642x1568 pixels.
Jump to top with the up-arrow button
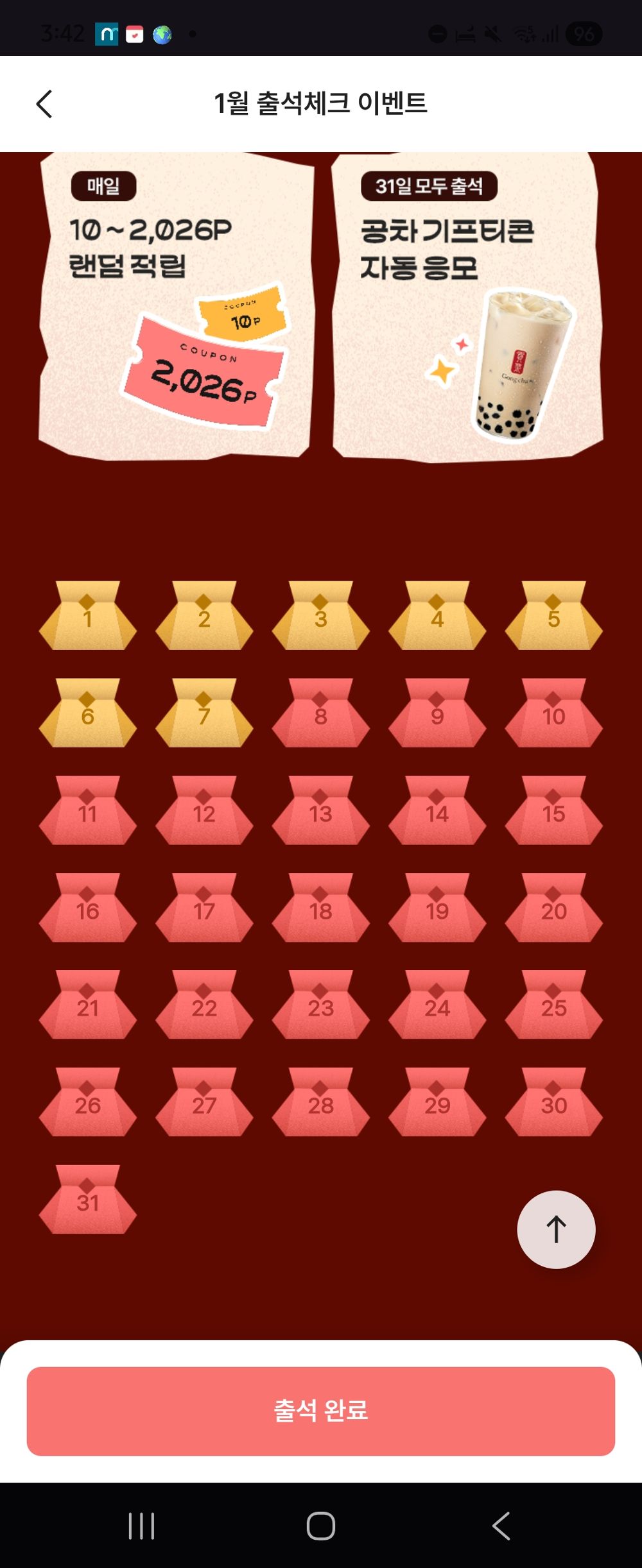(x=556, y=1229)
